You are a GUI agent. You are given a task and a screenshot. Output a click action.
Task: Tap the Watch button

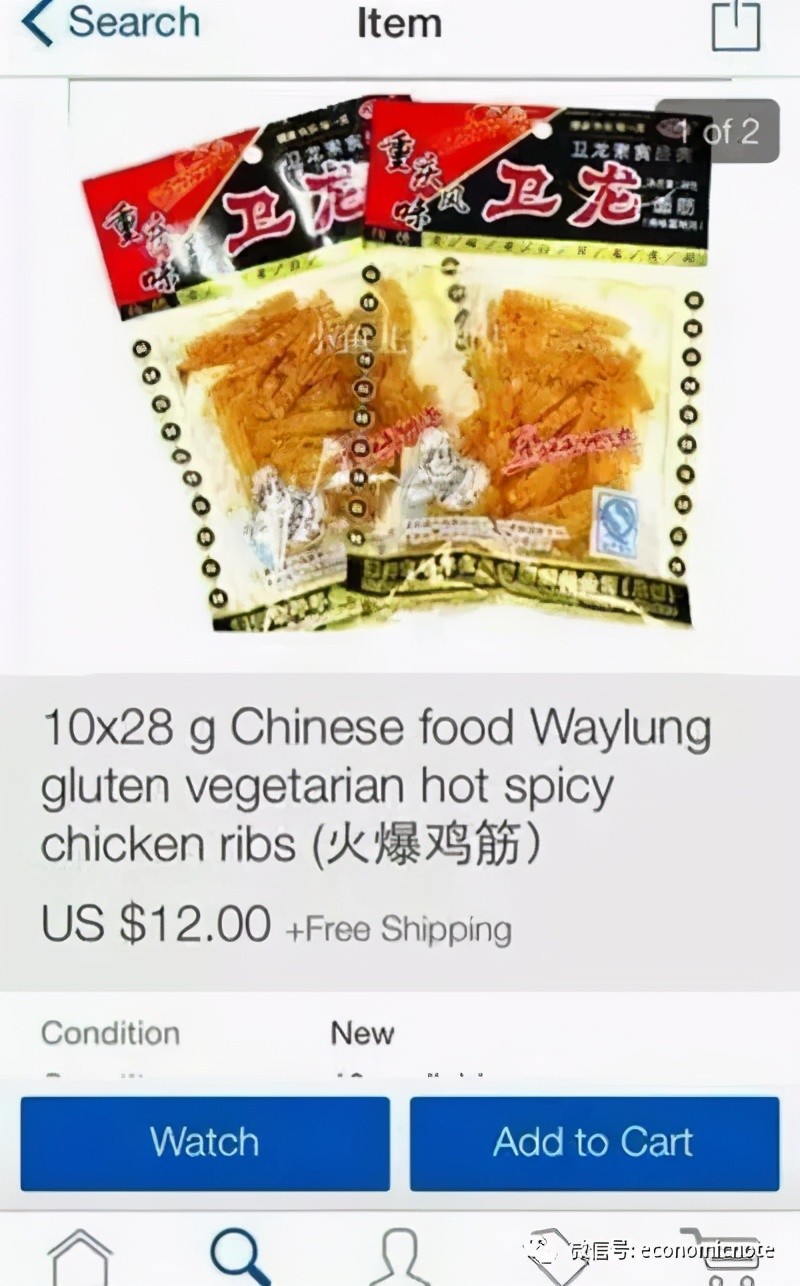[205, 1143]
